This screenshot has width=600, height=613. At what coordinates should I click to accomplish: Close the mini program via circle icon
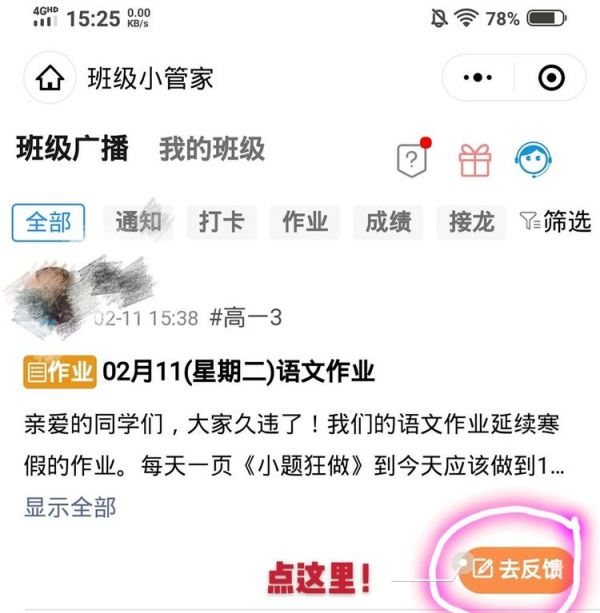[549, 78]
